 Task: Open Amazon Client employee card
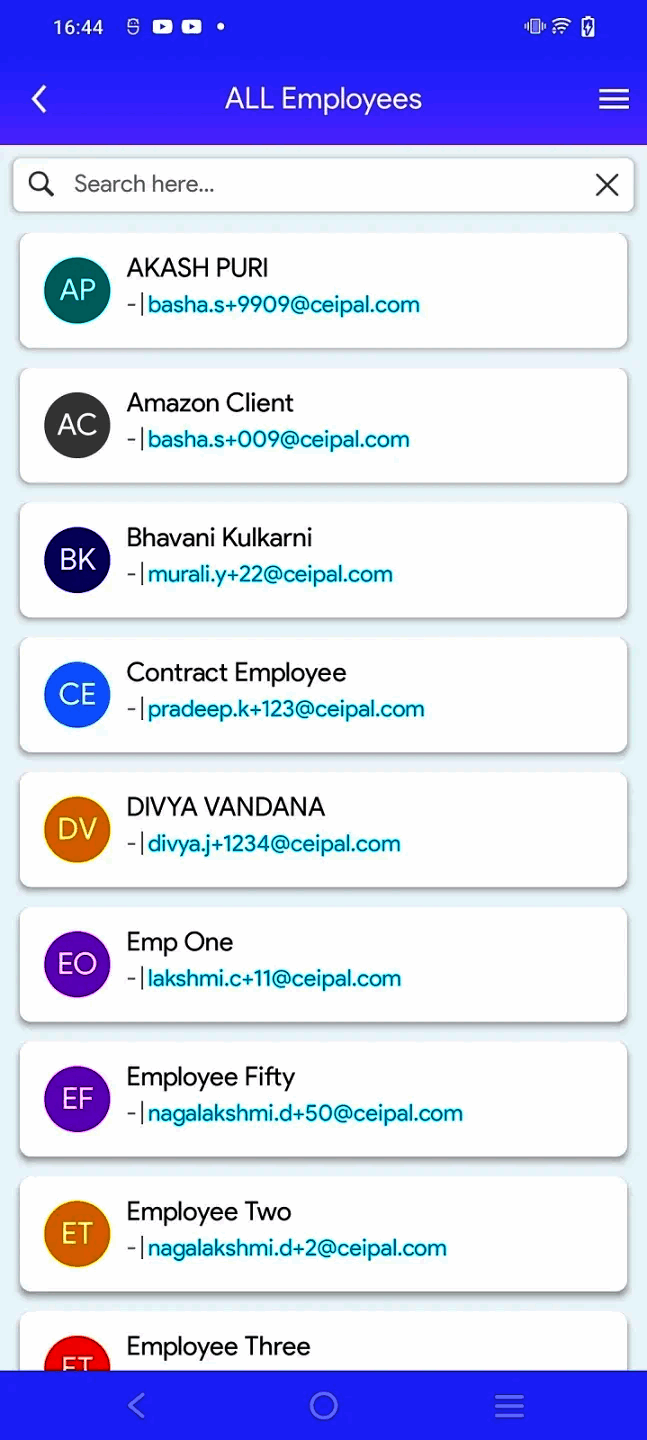tap(323, 425)
